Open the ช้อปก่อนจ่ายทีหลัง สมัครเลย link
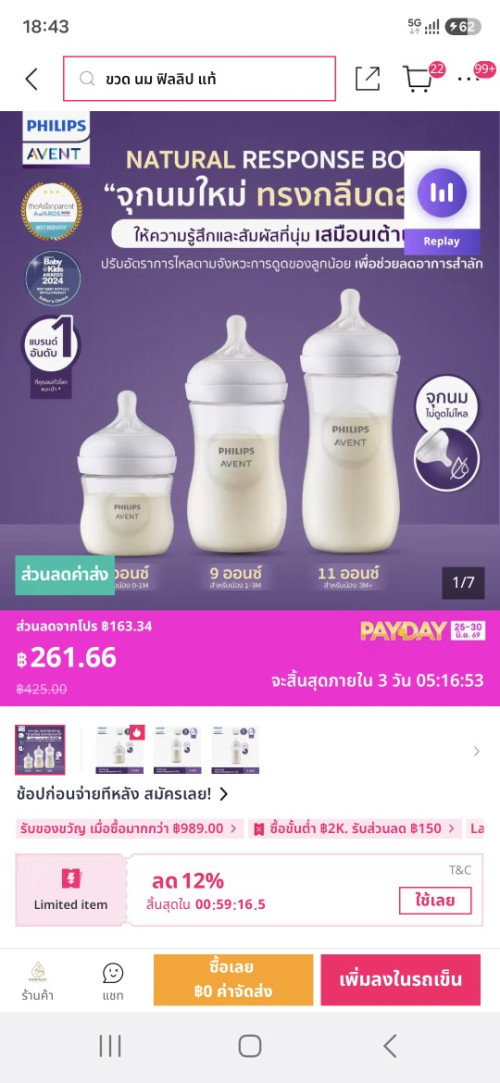500x1083 pixels. pyautogui.click(x=122, y=794)
